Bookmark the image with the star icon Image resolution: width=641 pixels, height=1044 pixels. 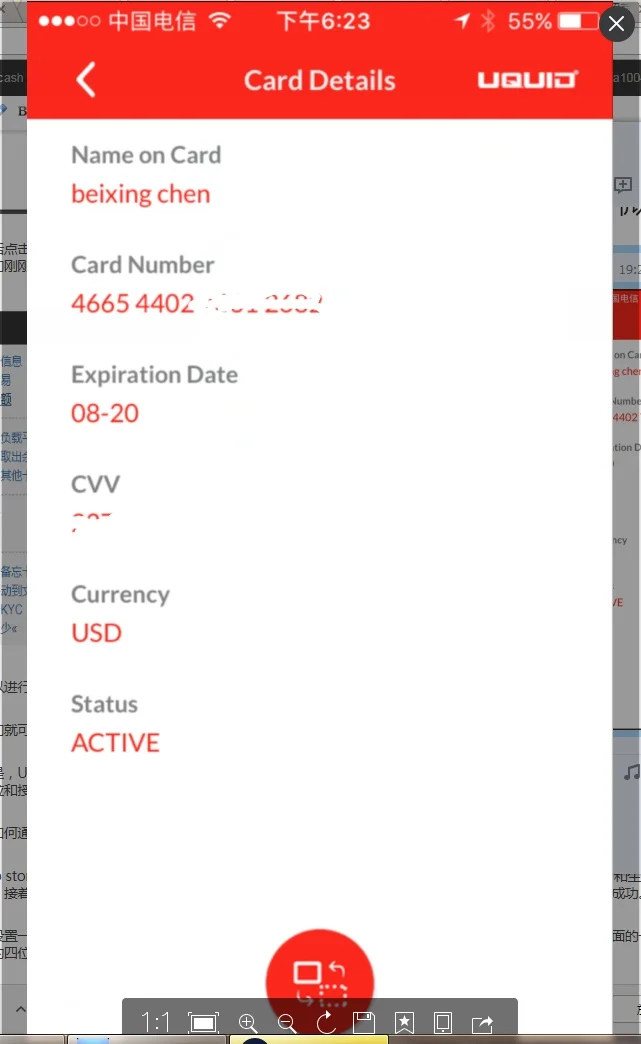pyautogui.click(x=404, y=1022)
